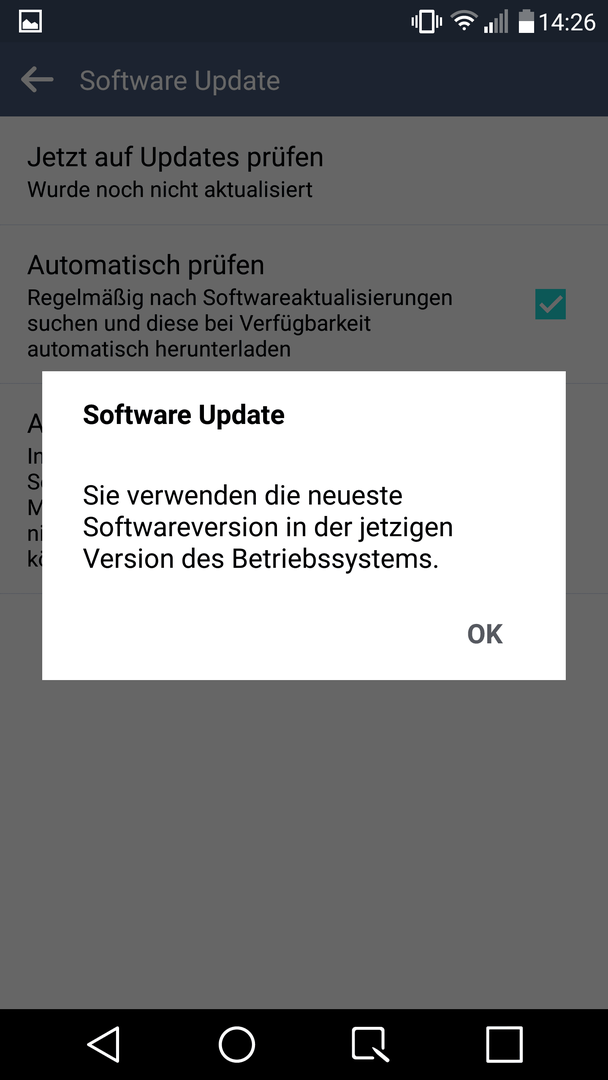The height and width of the screenshot is (1080, 608).
Task: Tap the system back navigation button
Action: (x=104, y=1044)
